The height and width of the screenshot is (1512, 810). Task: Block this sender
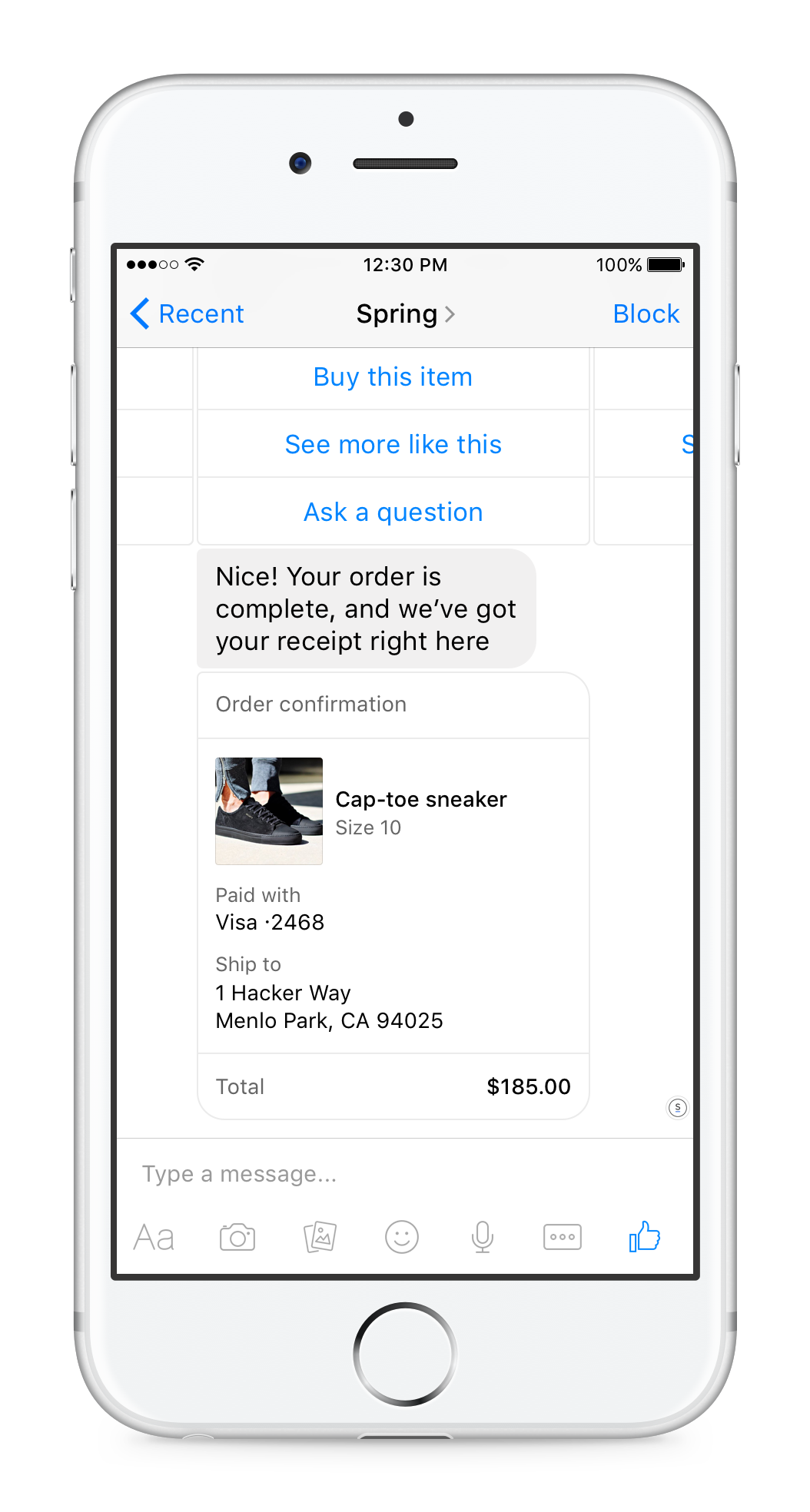point(646,313)
